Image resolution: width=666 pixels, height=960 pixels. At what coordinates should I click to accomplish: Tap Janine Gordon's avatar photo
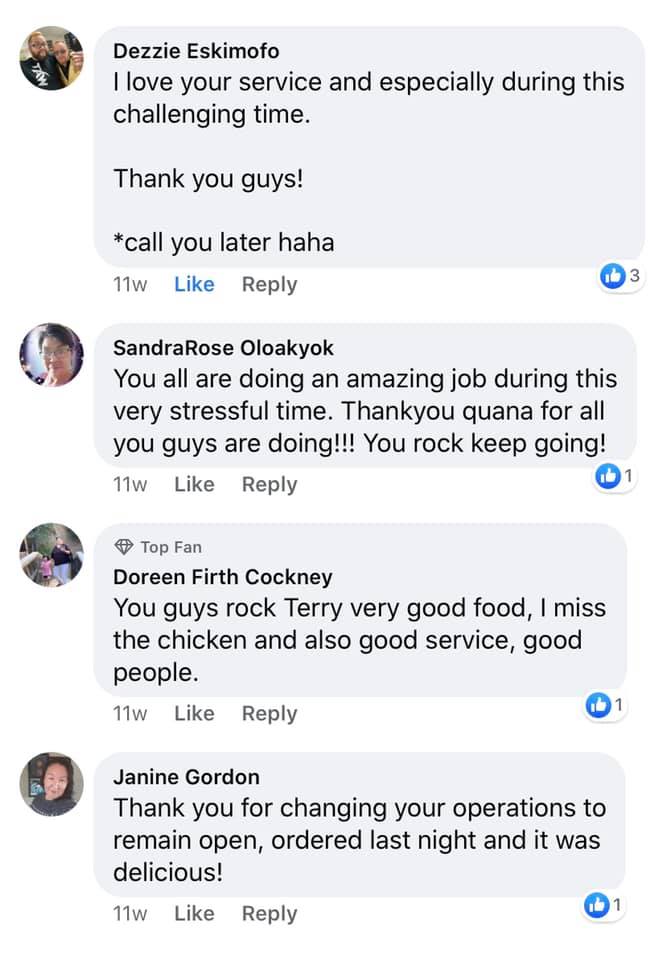(x=51, y=784)
